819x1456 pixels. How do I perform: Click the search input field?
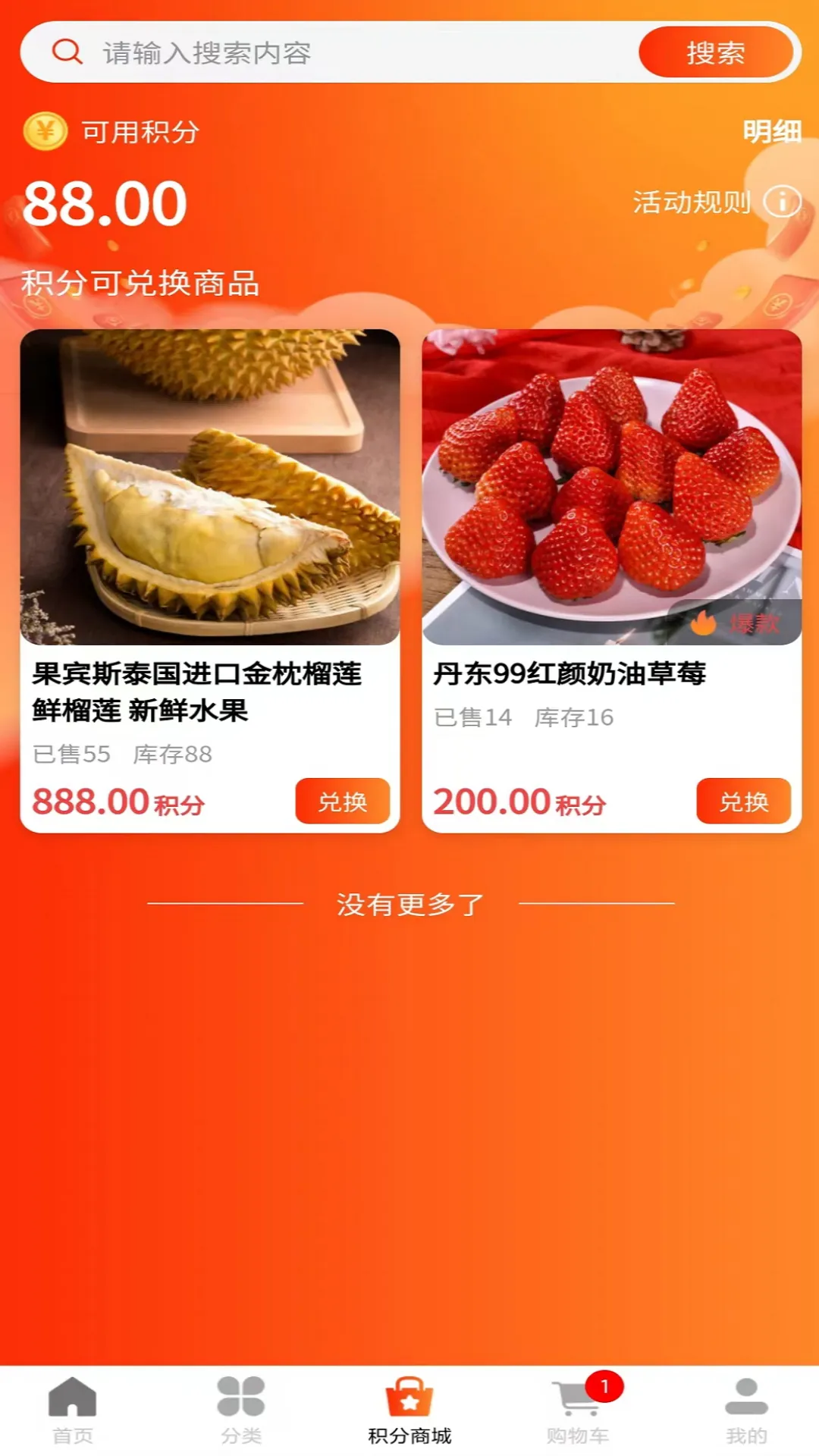tap(303, 51)
